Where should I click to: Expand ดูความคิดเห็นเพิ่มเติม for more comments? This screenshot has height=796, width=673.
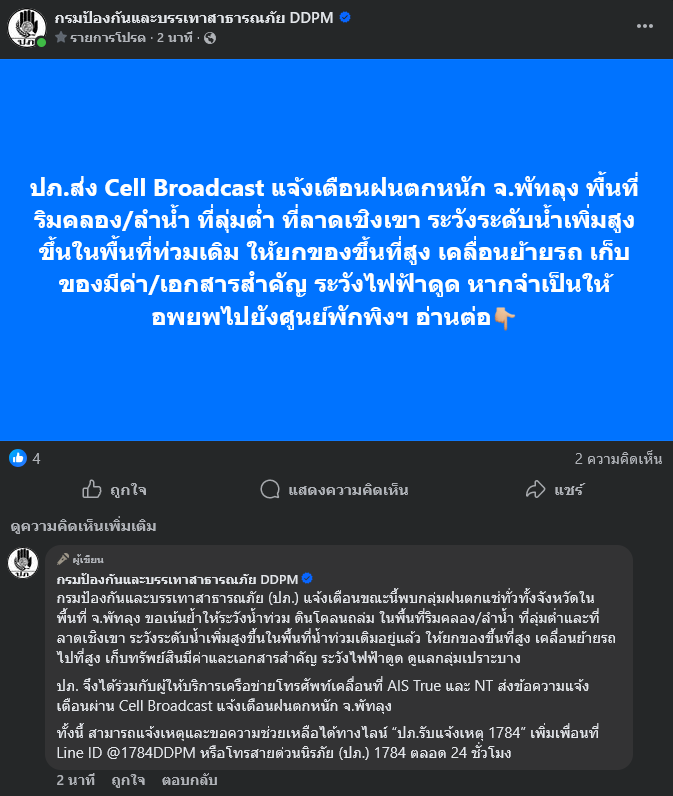[x=83, y=526]
